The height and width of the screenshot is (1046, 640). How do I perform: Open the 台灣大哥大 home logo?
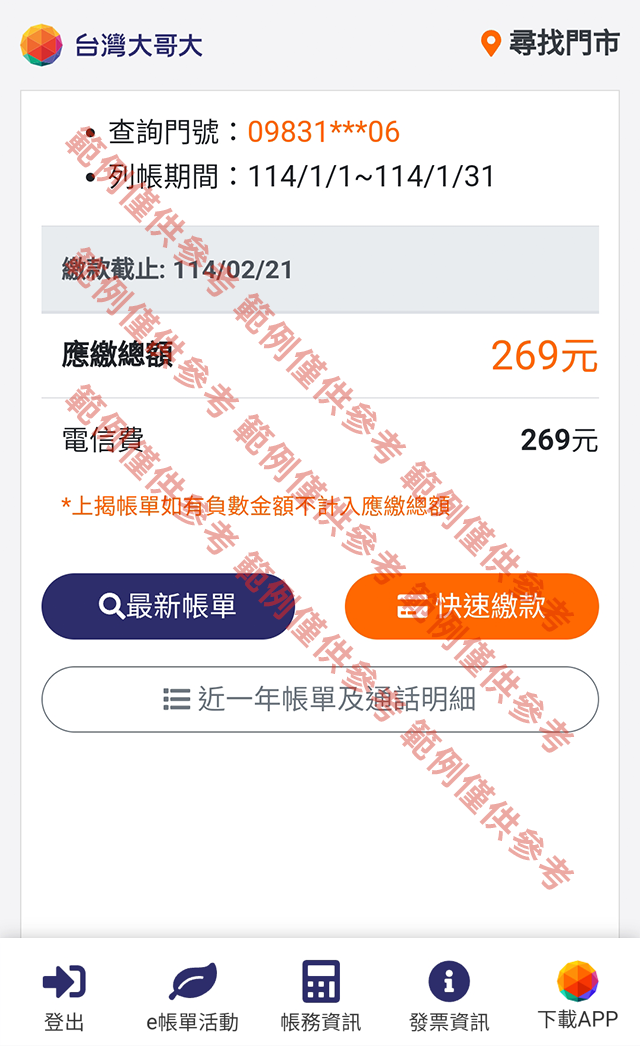(112, 45)
